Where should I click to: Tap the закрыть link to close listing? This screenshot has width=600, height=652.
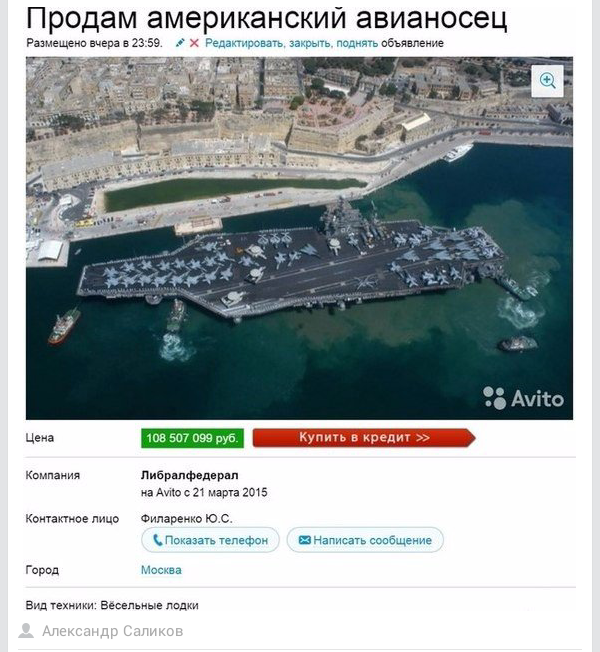click(x=312, y=43)
